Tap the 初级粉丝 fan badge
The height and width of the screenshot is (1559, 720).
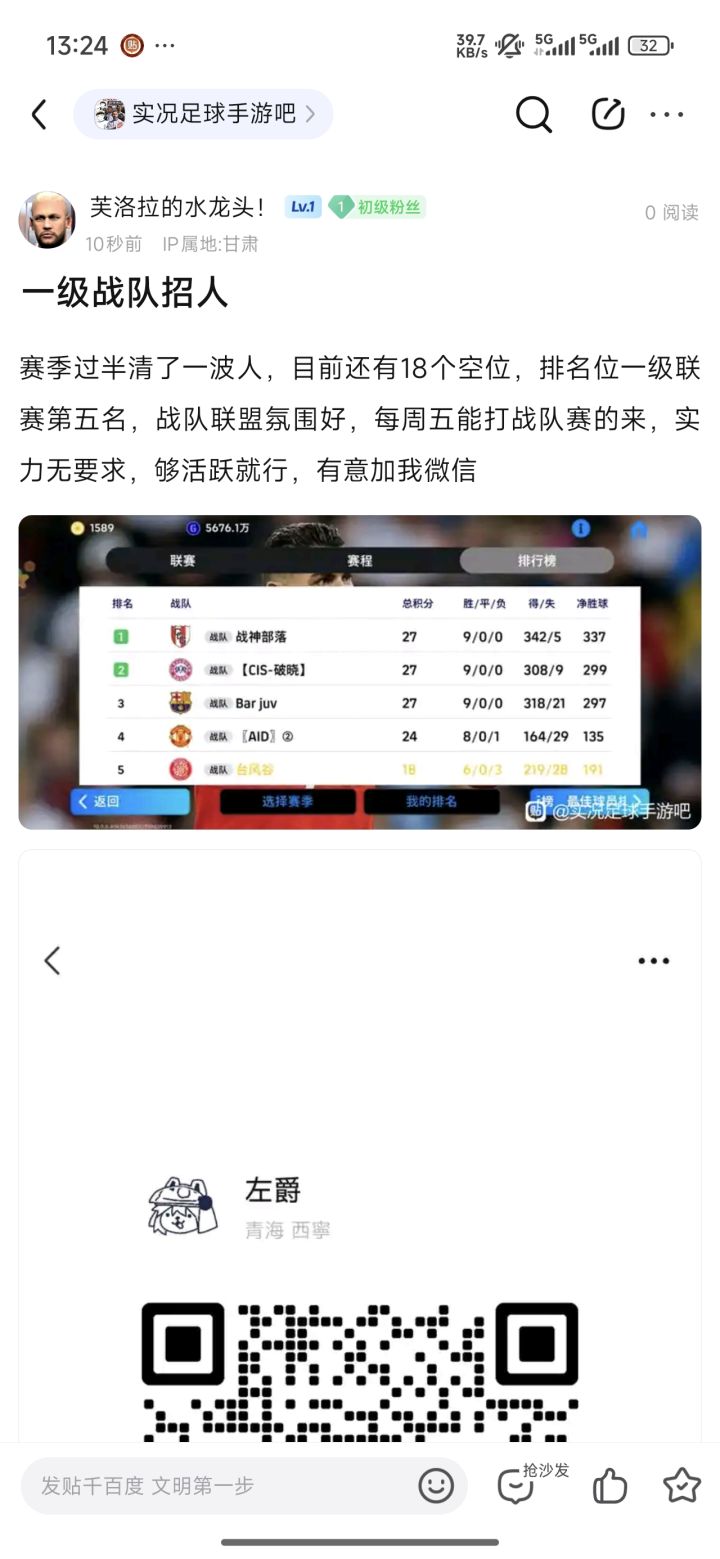coord(377,207)
